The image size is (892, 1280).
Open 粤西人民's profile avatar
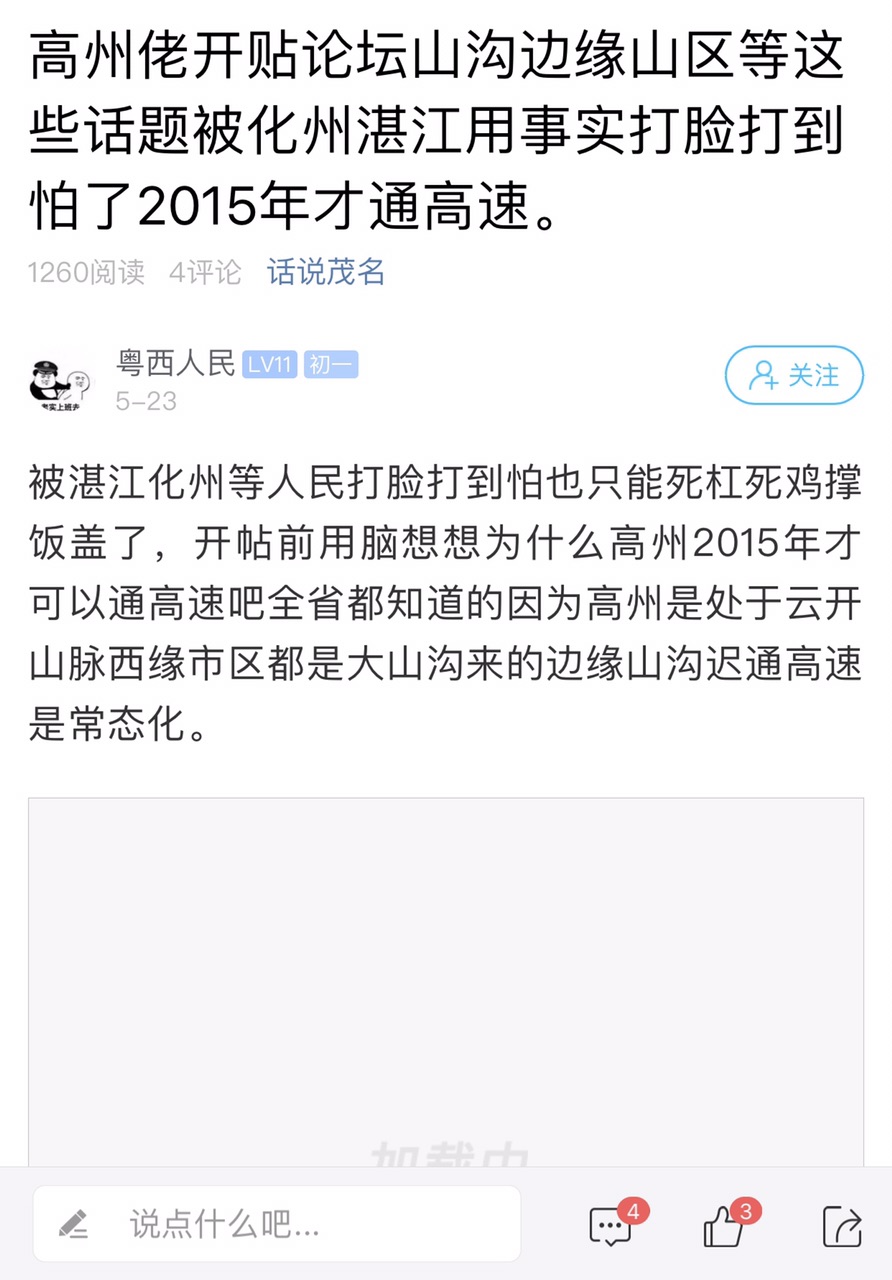[x=61, y=382]
